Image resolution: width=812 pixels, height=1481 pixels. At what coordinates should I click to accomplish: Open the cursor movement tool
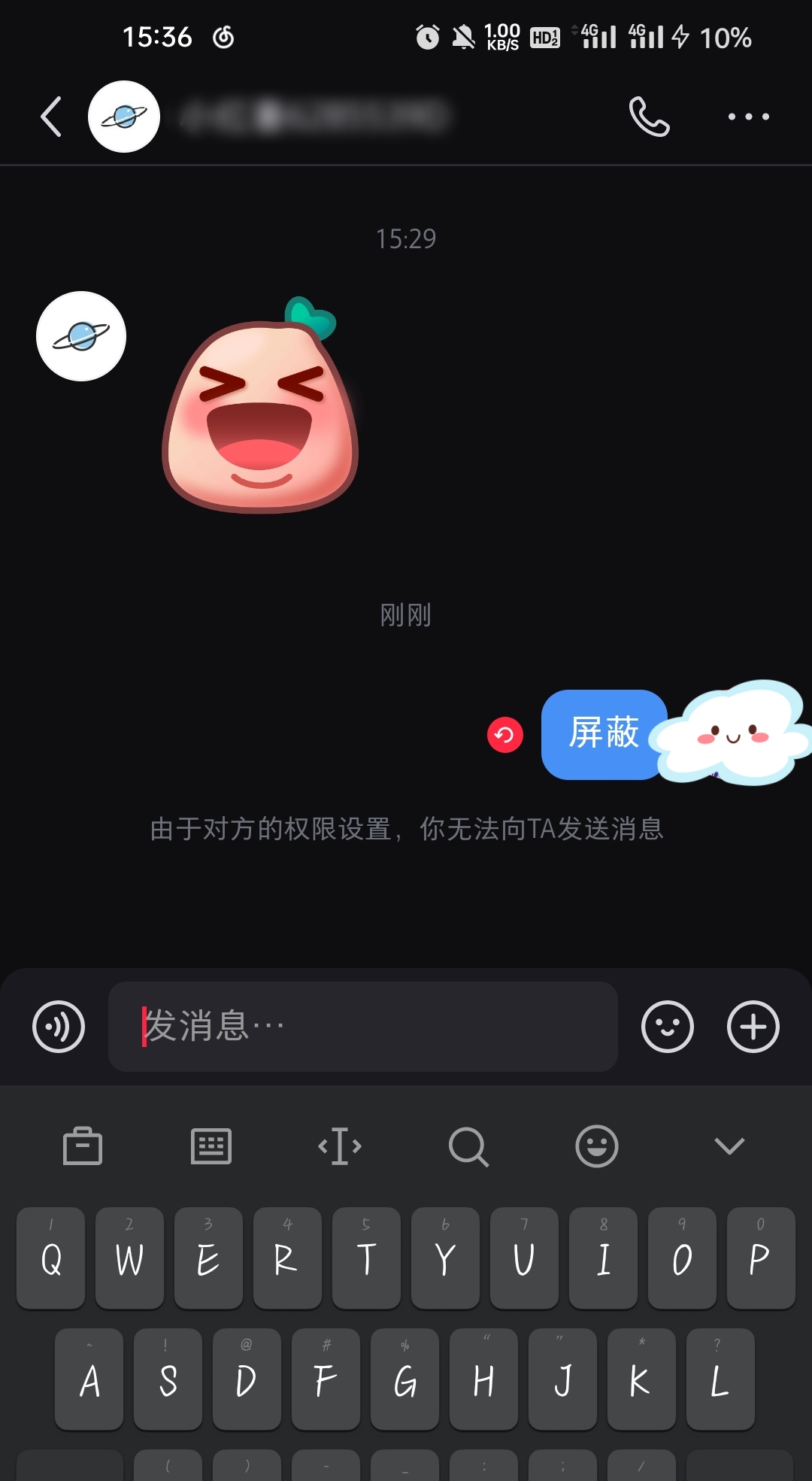click(340, 1146)
